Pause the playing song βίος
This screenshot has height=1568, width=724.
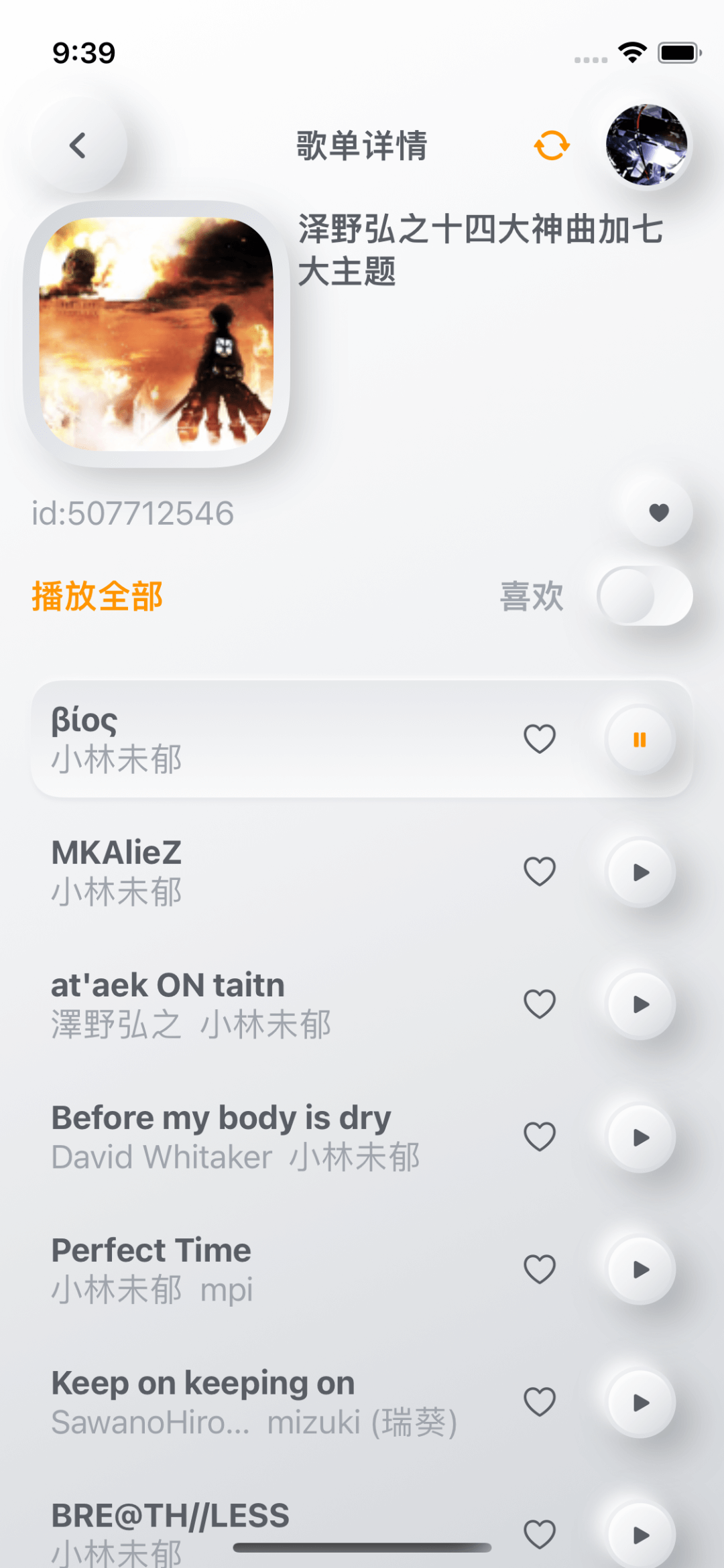click(640, 740)
